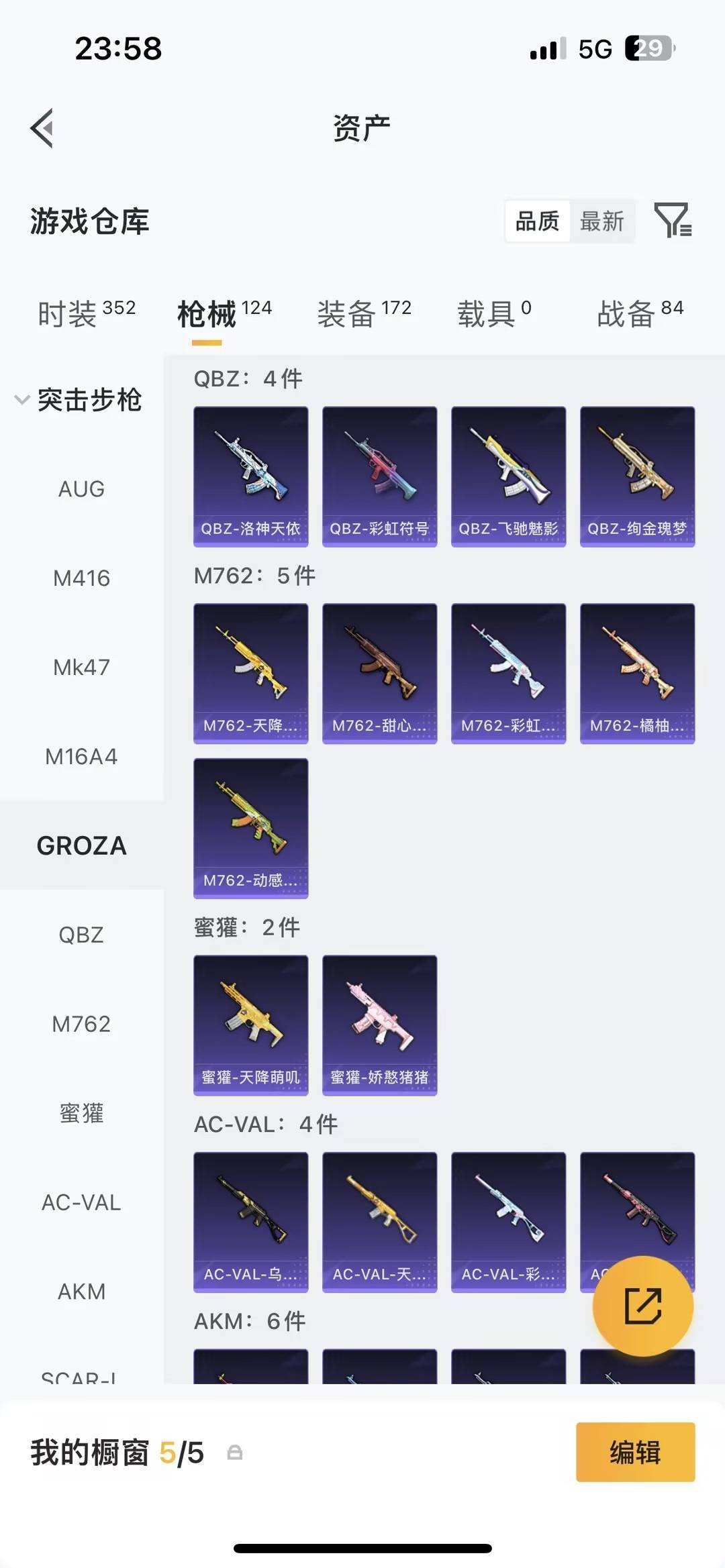
Task: View the 蜜獾-天降萌叽 skin
Action: point(250,1025)
